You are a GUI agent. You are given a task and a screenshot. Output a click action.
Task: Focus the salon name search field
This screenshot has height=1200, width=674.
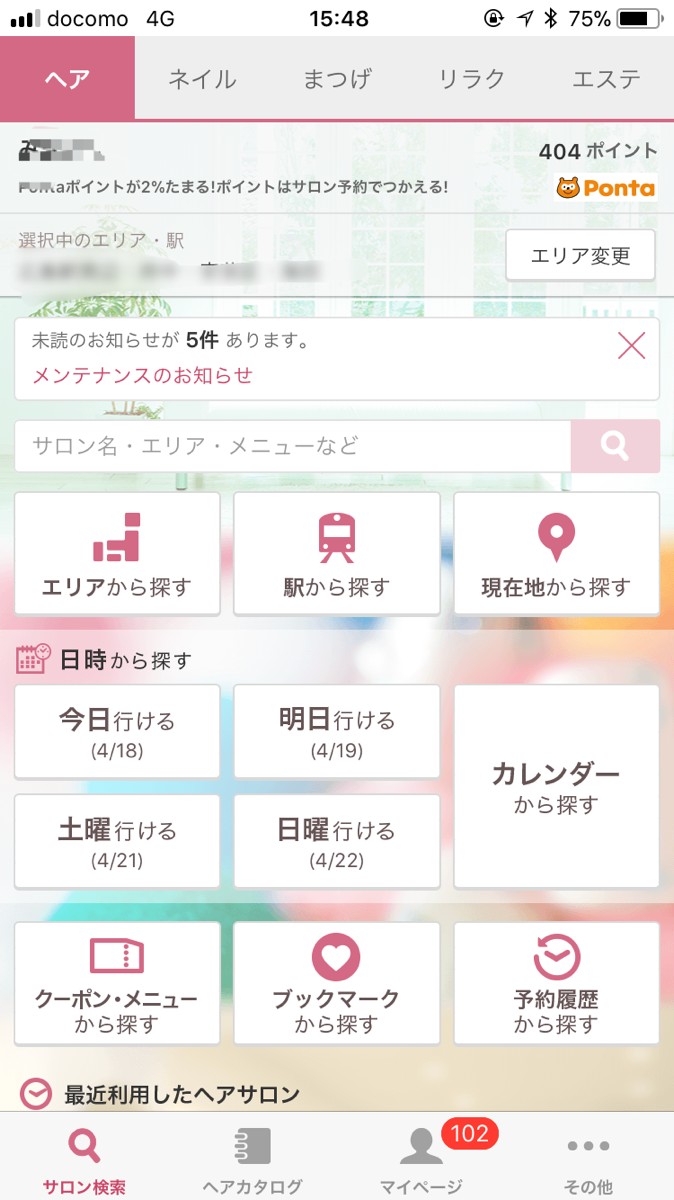point(292,446)
